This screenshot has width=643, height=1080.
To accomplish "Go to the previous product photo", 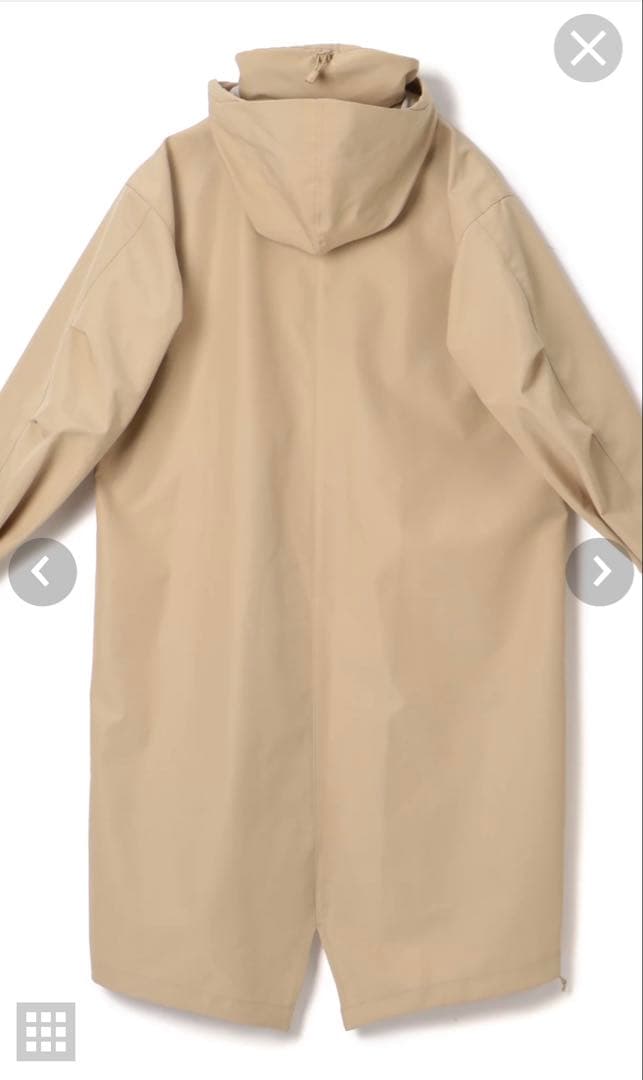I will coord(42,572).
